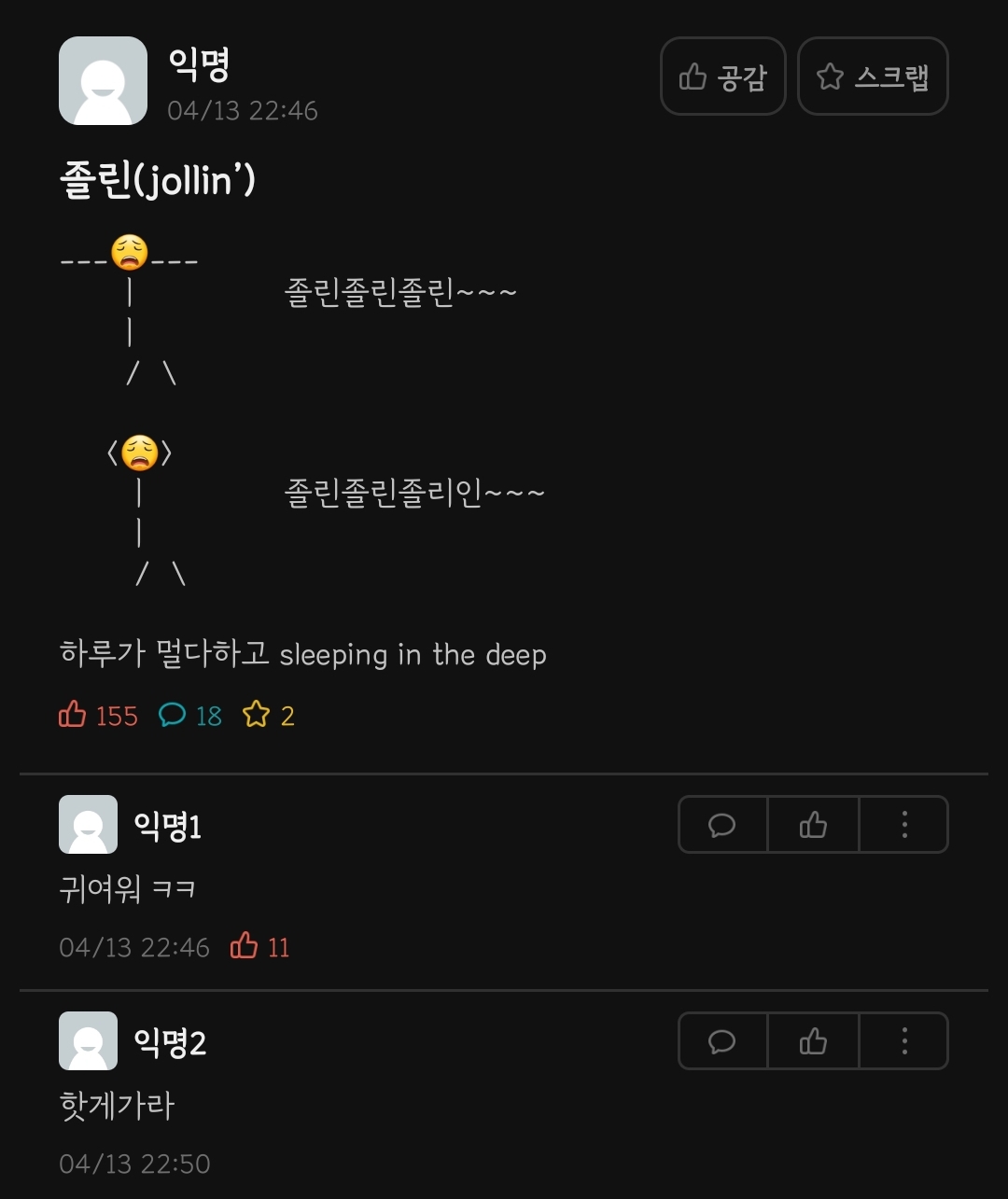Reply to 익명1's comment
Screen dimensions: 1008x1199
click(x=722, y=825)
